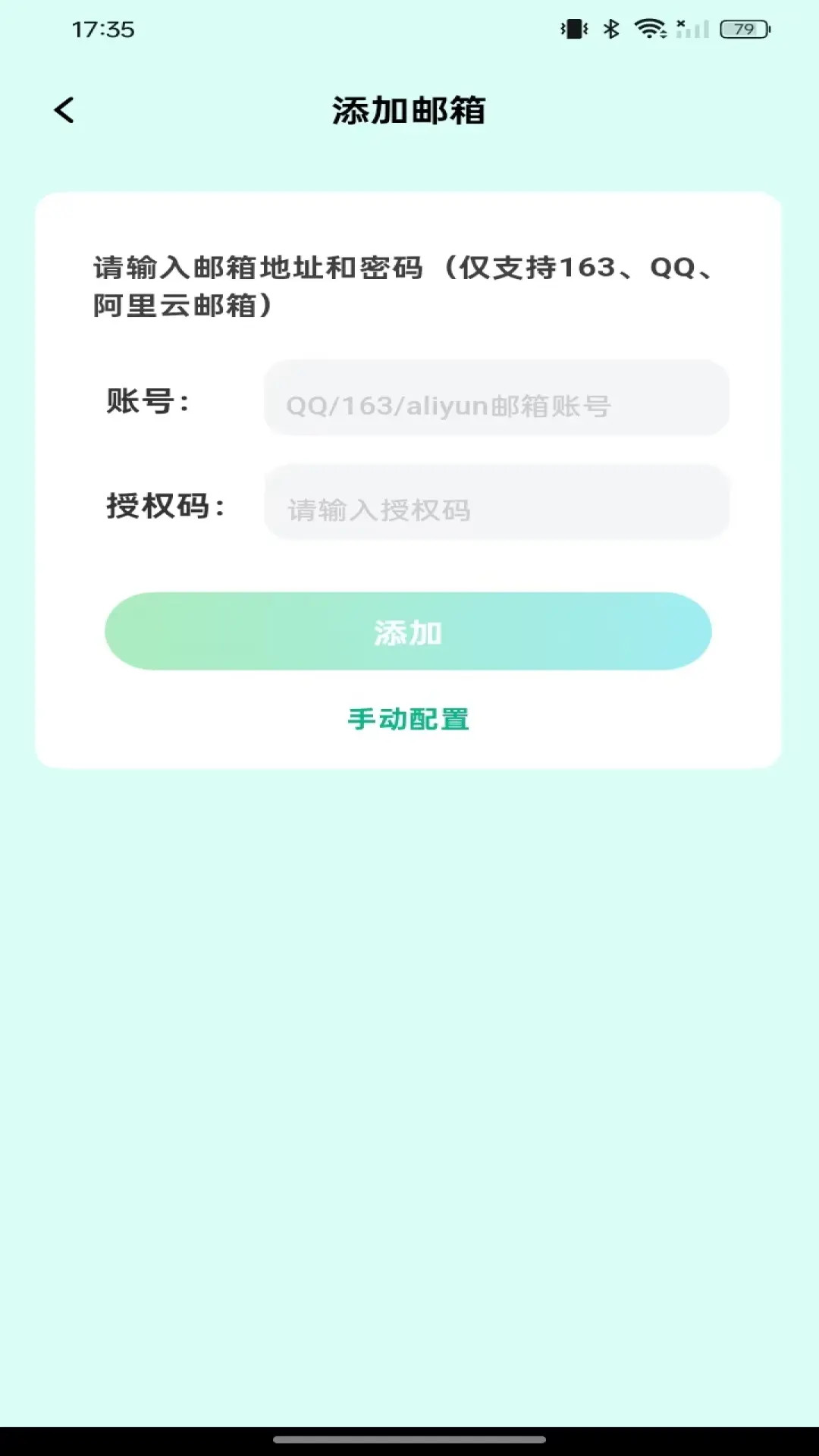Open 手动配置 for manual setup
Image resolution: width=819 pixels, height=1456 pixels.
point(409,719)
